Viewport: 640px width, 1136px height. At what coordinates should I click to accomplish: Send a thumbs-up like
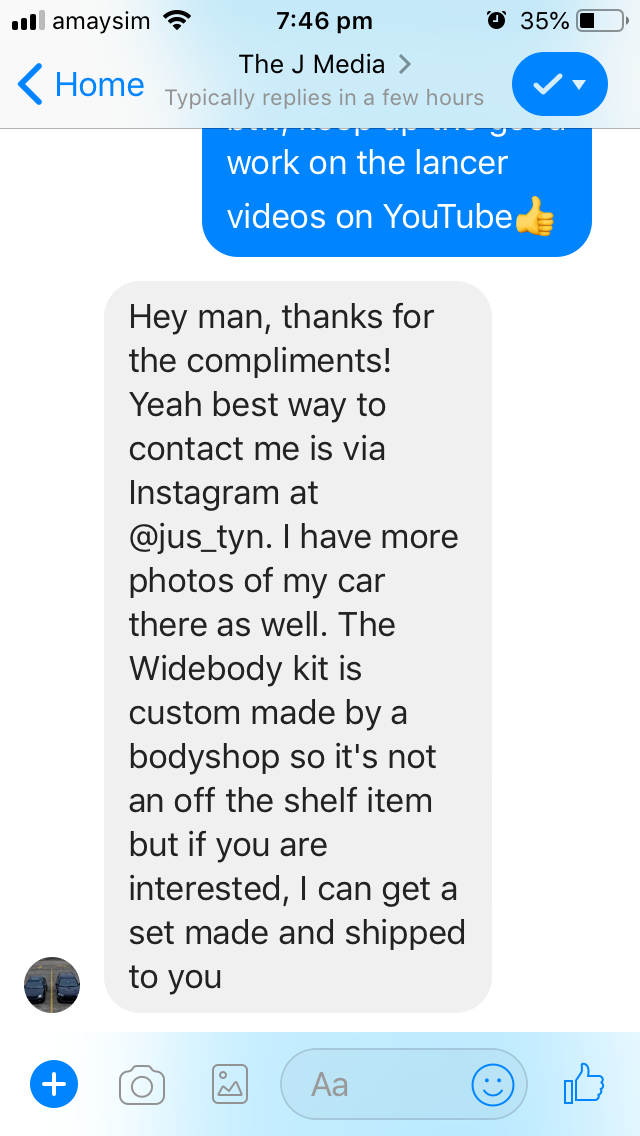point(584,1083)
